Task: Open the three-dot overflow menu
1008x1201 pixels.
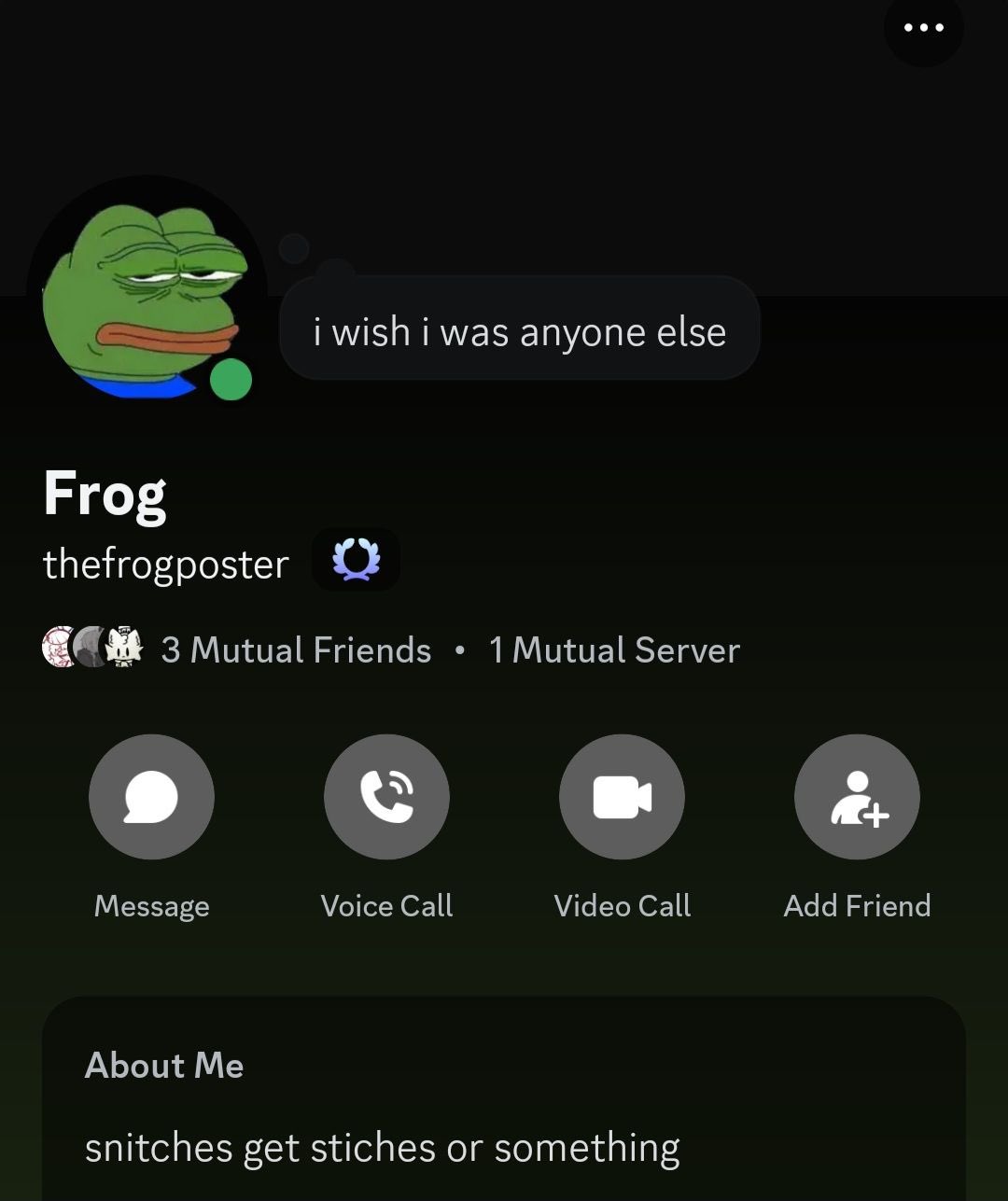Action: (923, 28)
